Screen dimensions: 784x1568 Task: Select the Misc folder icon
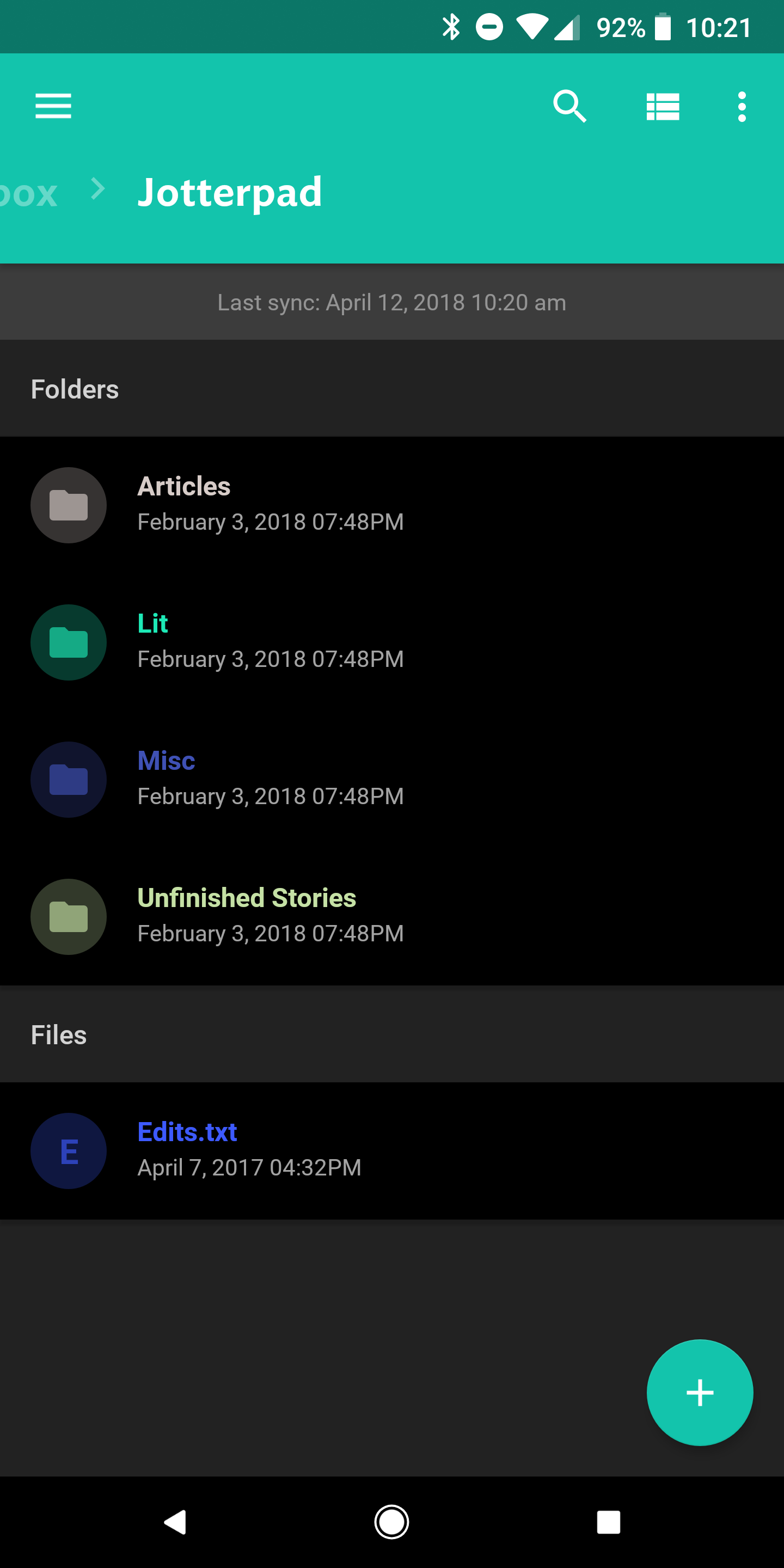68,779
